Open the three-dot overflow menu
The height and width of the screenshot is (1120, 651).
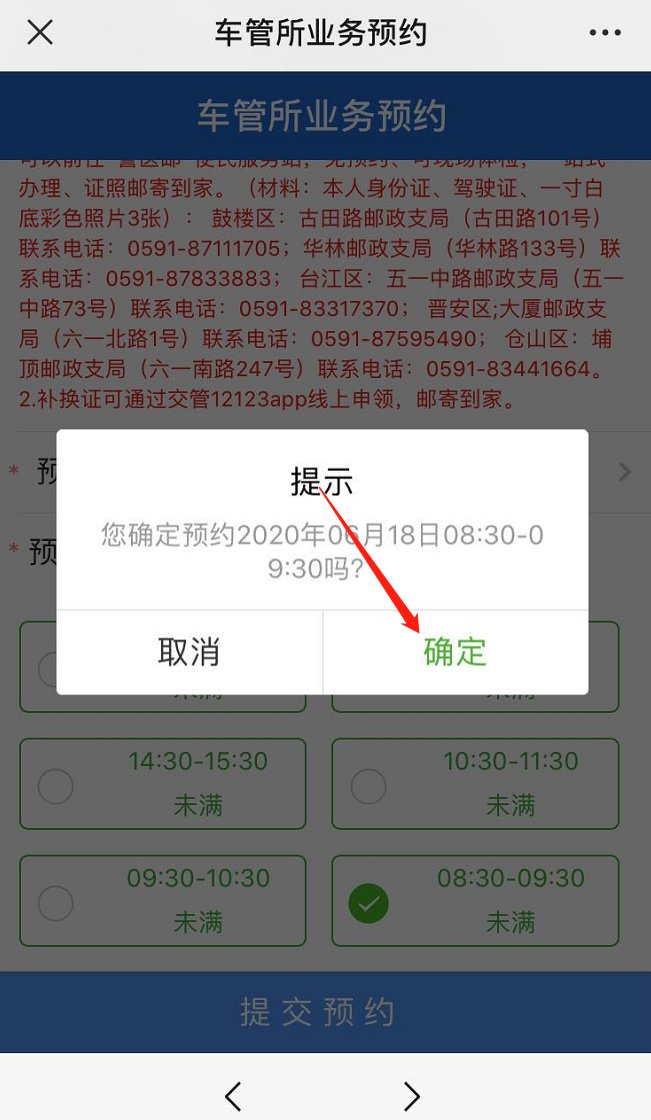[x=605, y=33]
